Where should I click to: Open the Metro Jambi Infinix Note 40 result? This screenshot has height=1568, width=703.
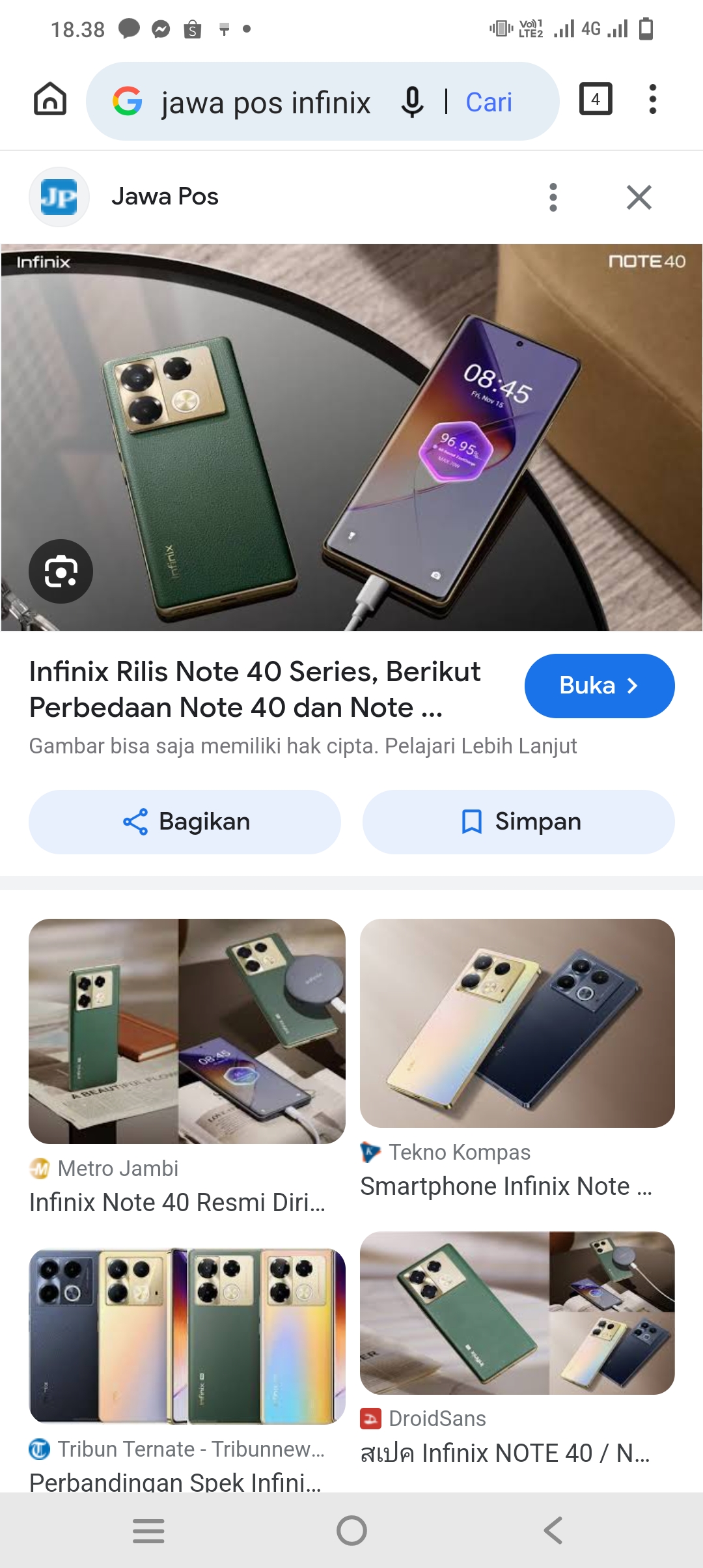coord(187,1031)
